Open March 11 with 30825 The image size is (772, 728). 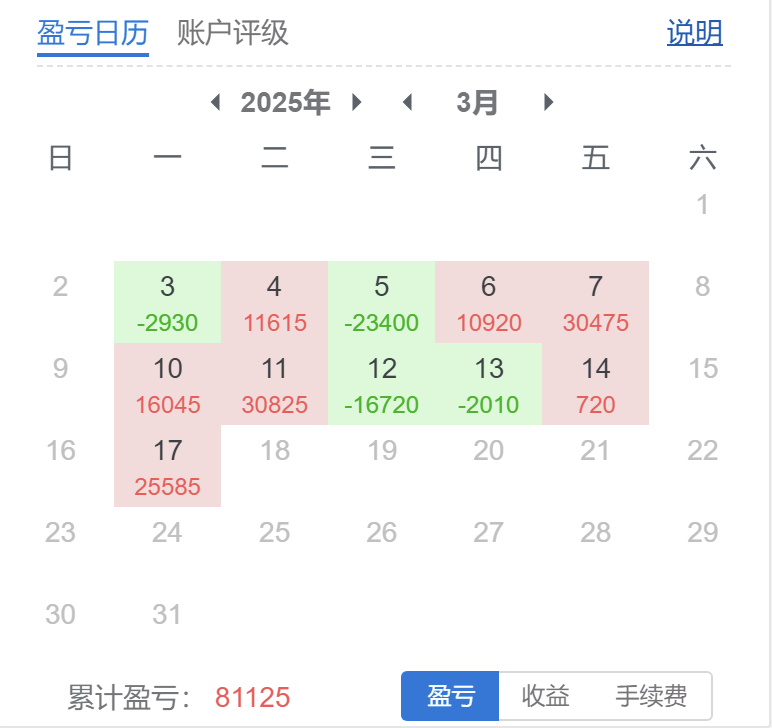(x=274, y=384)
